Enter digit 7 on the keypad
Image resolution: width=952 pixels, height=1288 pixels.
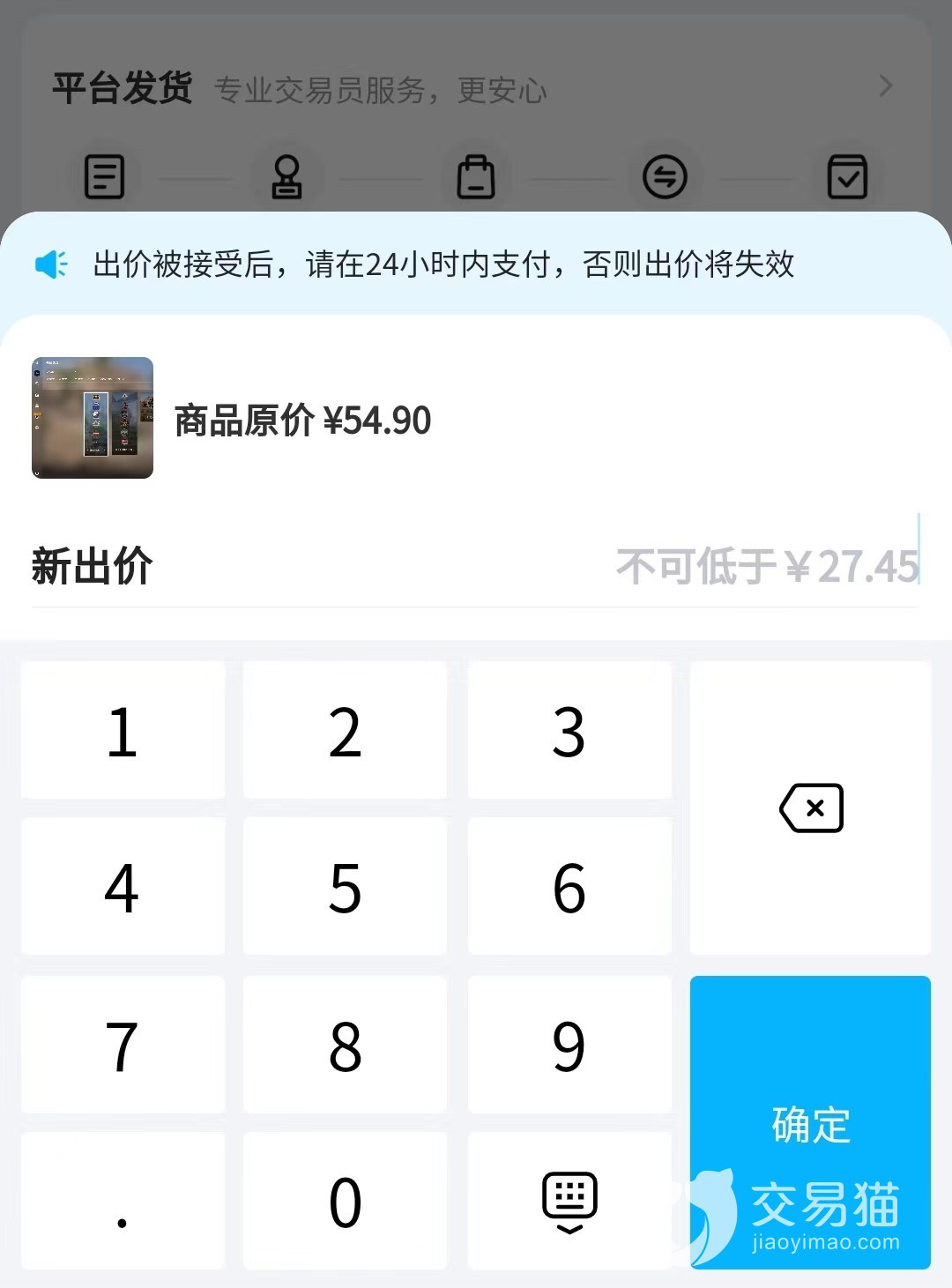tap(123, 1045)
